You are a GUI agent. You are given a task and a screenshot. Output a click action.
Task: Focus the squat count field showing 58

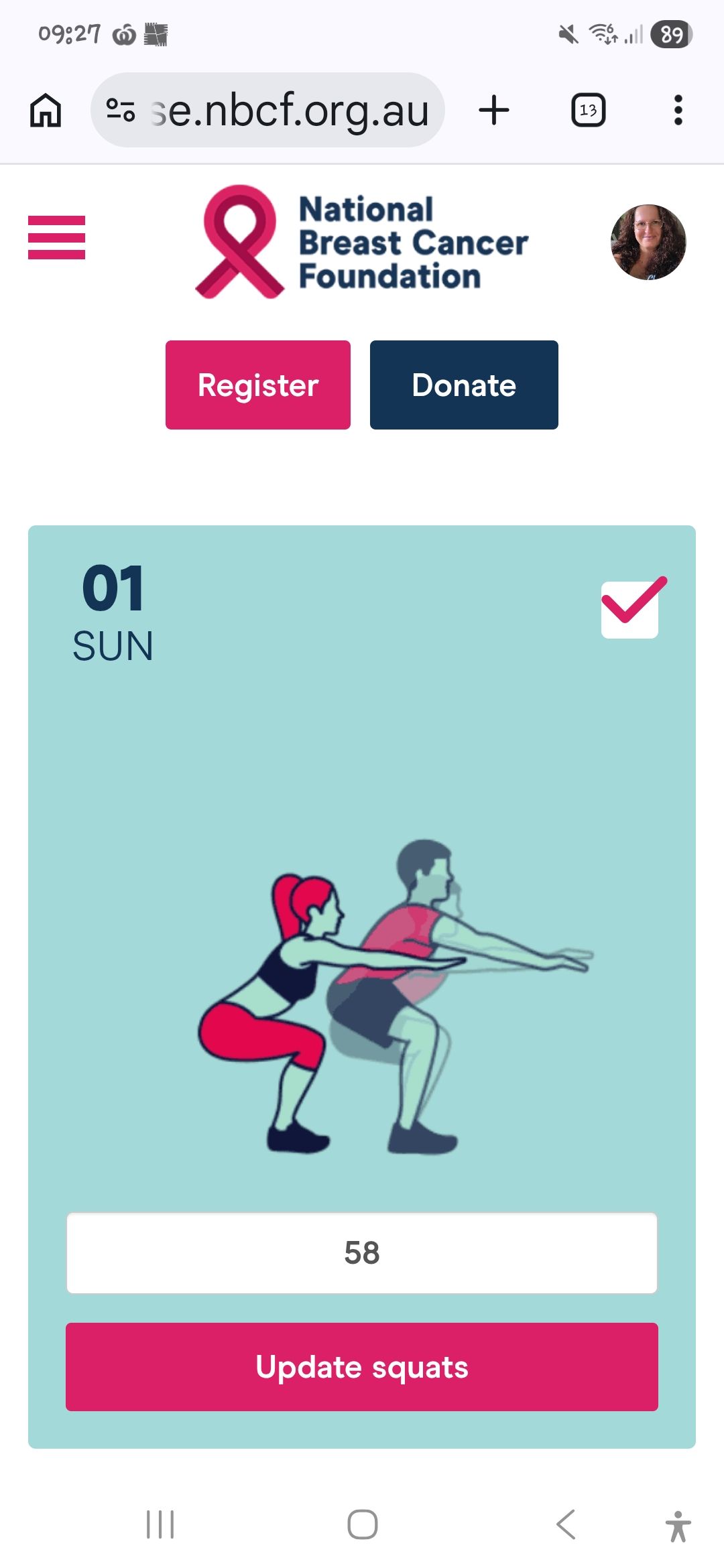362,1252
